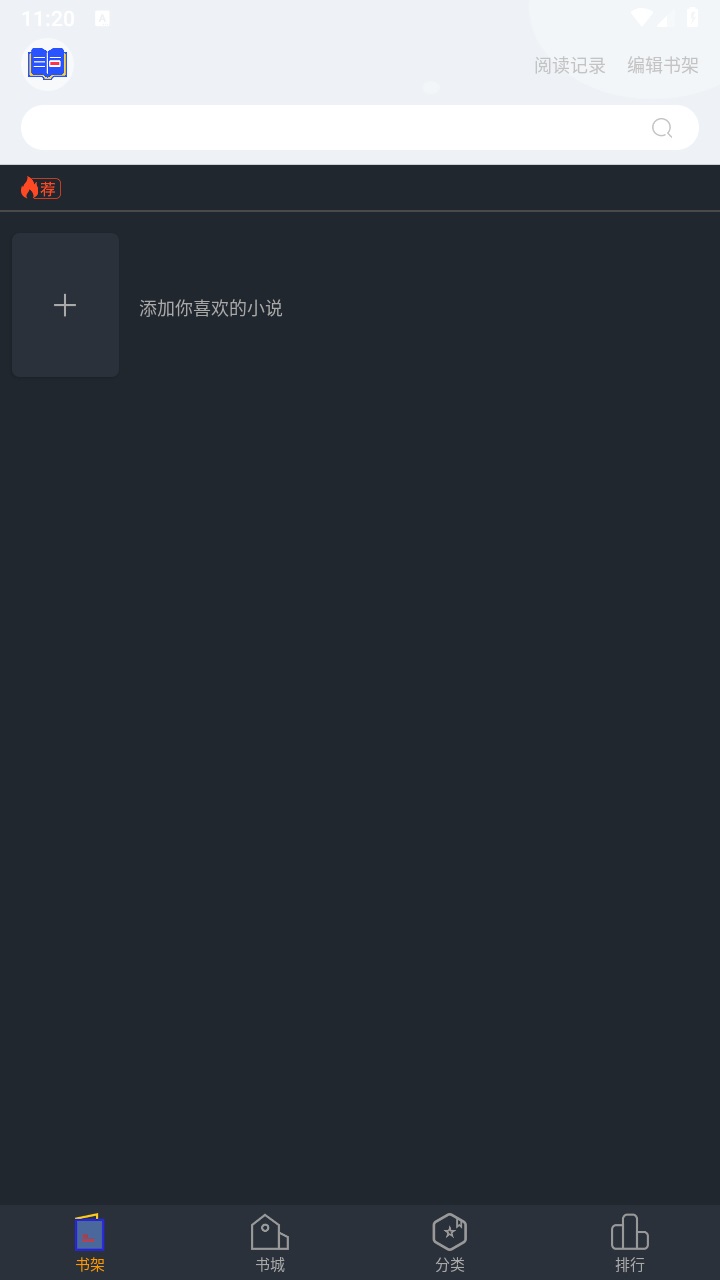Switch to the 分类 tab
The height and width of the screenshot is (1280, 720).
(449, 1242)
